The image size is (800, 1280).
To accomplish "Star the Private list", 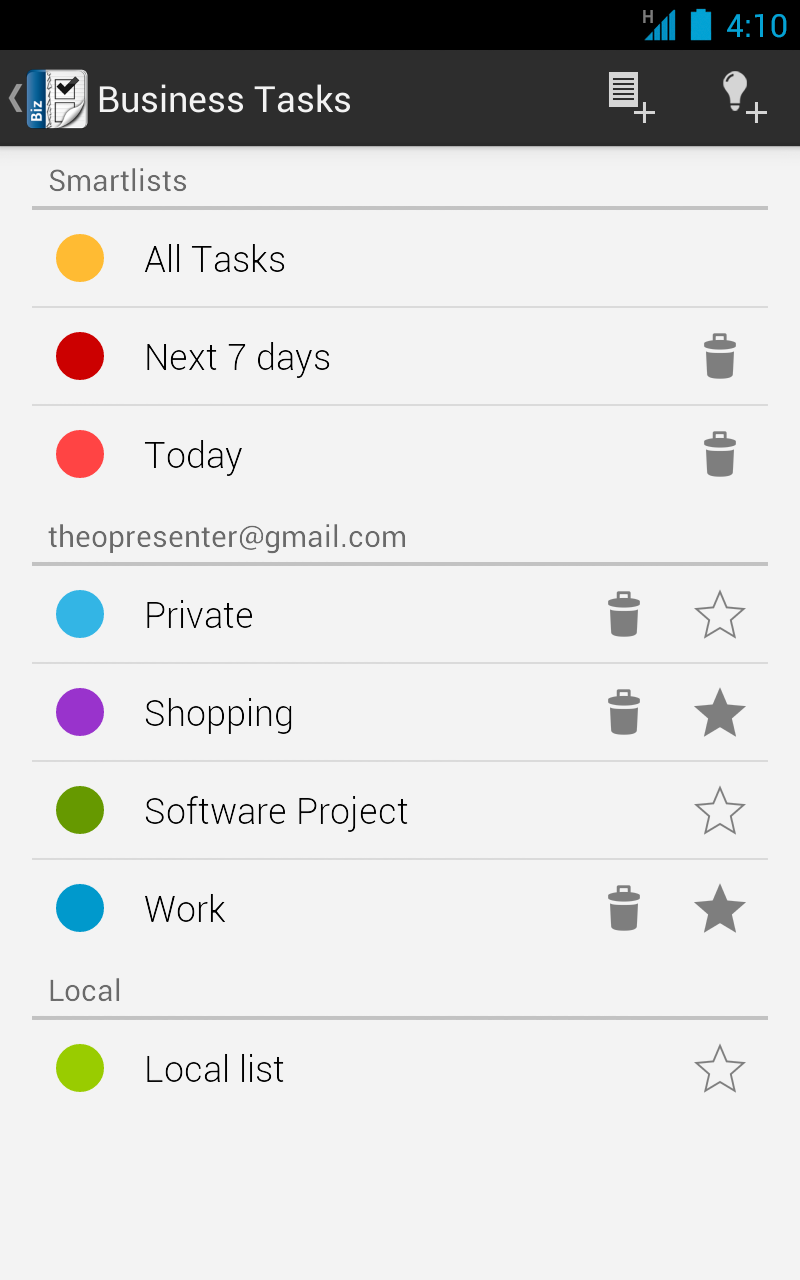I will [x=720, y=615].
